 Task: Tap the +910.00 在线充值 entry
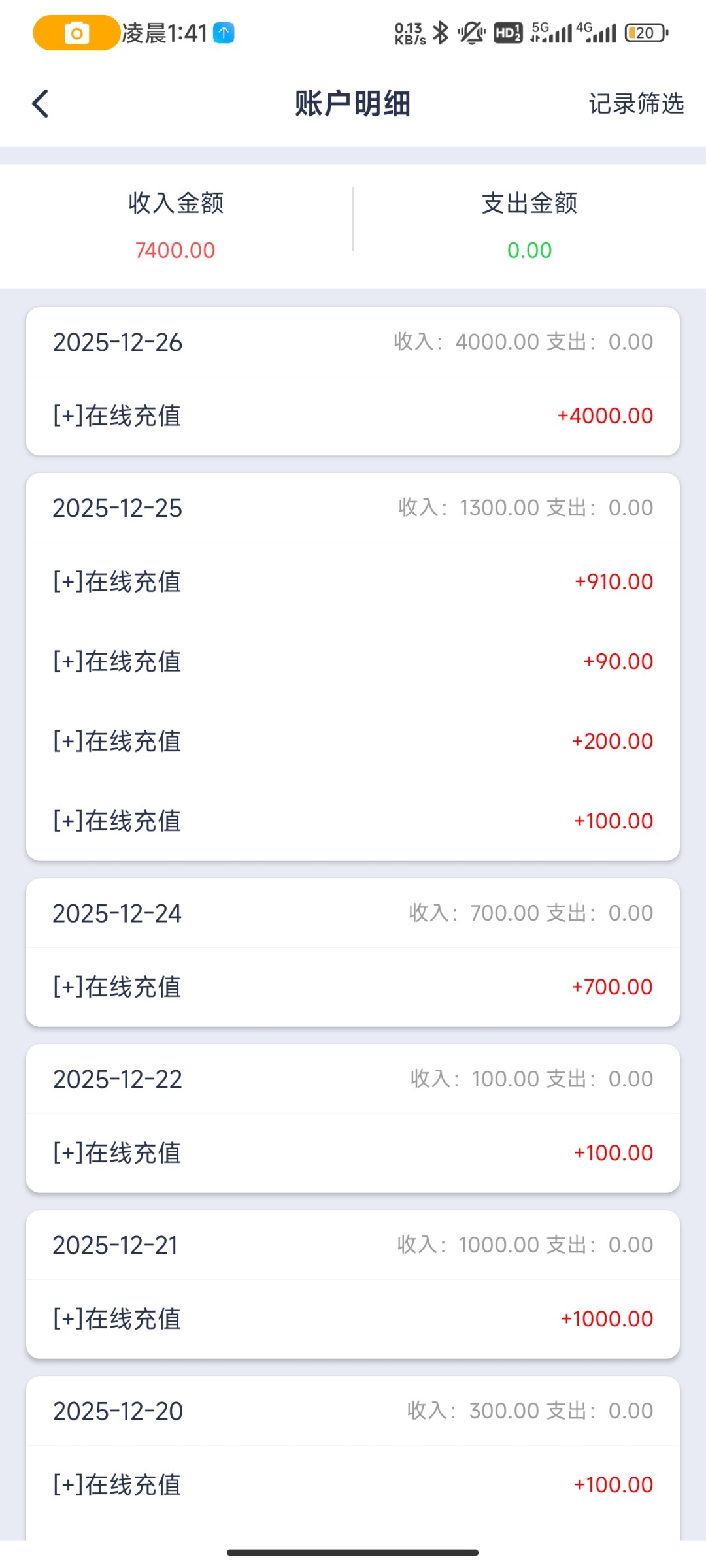pos(353,581)
